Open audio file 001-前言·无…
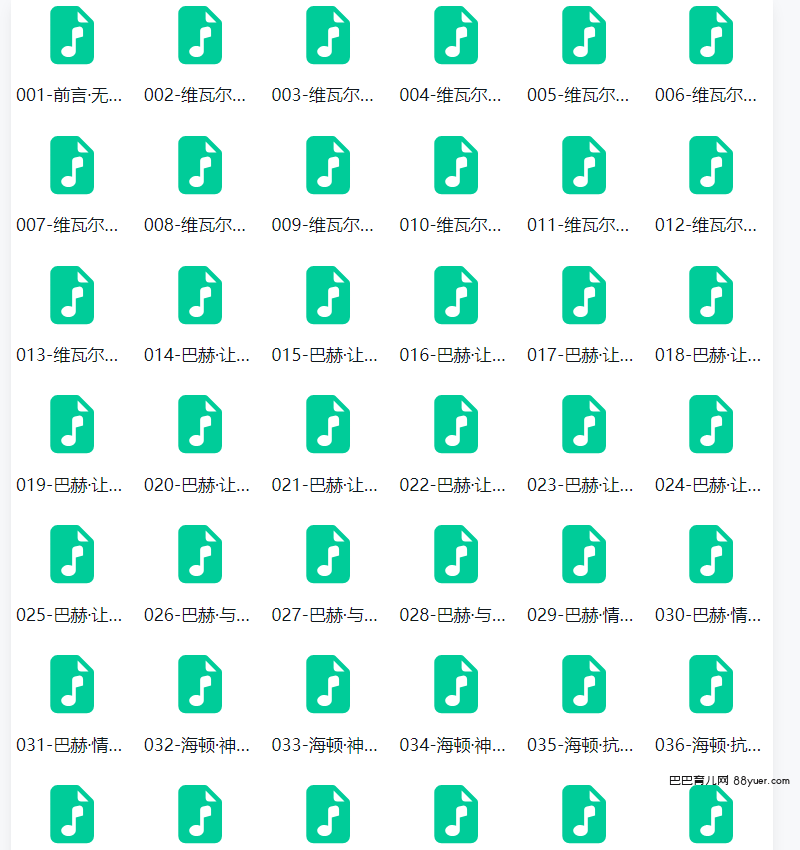Viewport: 800px width, 850px height. (x=72, y=35)
